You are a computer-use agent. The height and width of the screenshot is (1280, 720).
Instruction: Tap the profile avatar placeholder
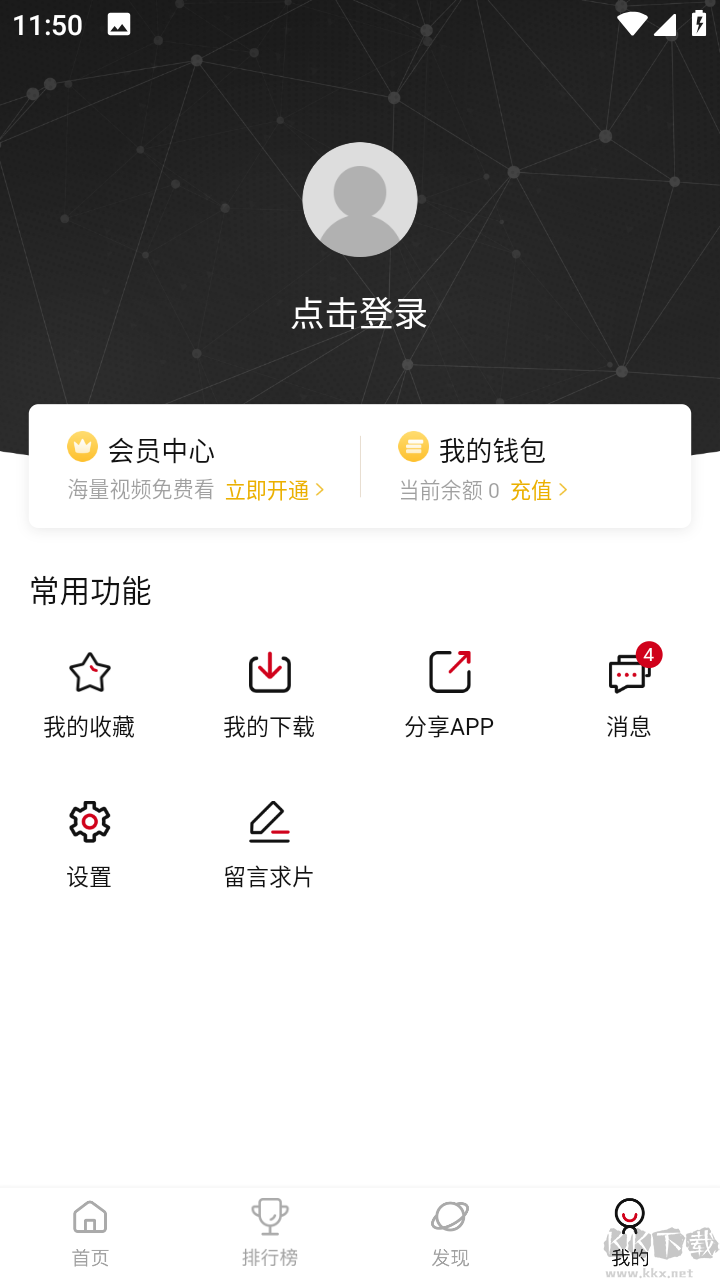[360, 199]
